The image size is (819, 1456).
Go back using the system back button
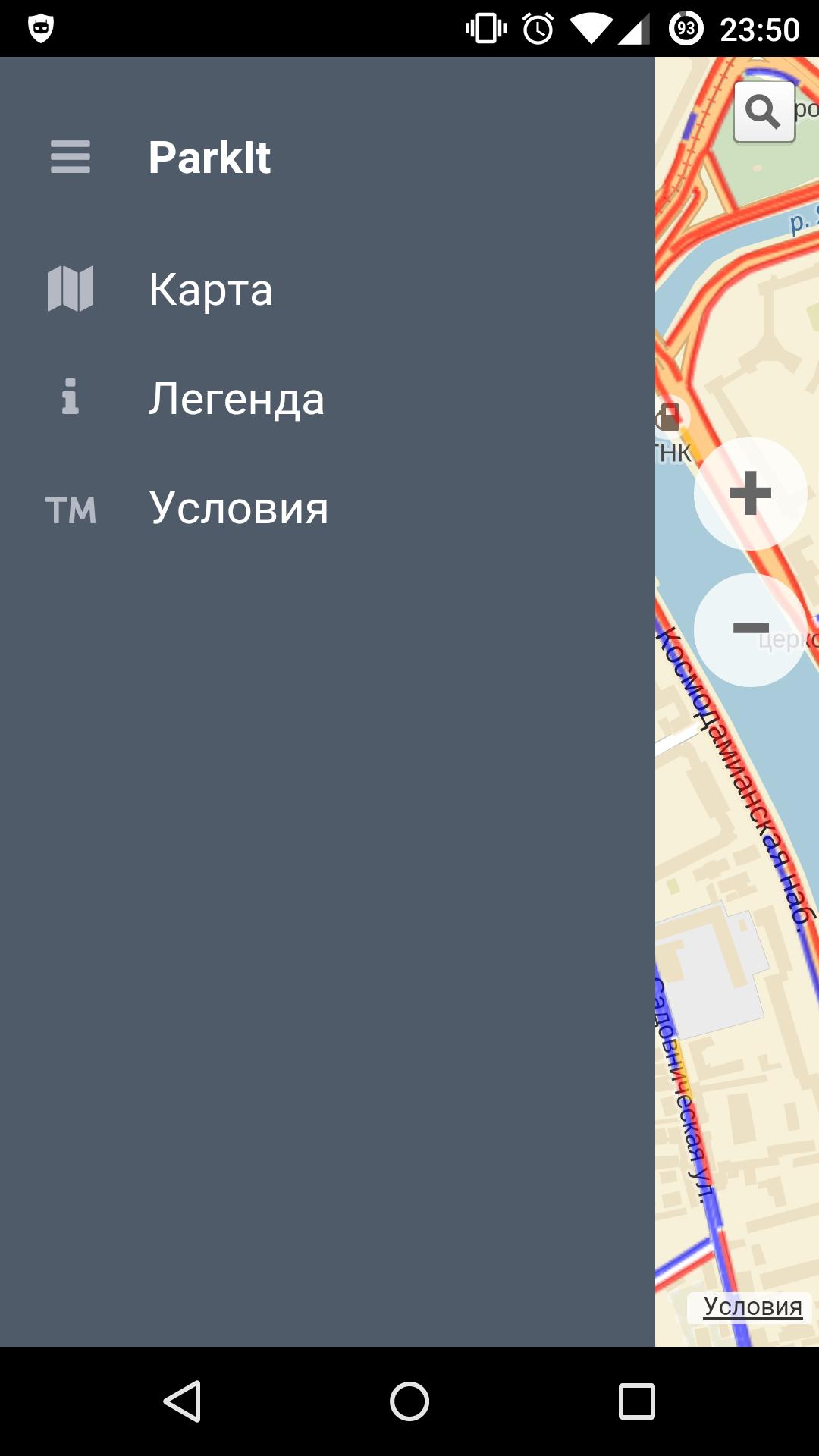182,1401
